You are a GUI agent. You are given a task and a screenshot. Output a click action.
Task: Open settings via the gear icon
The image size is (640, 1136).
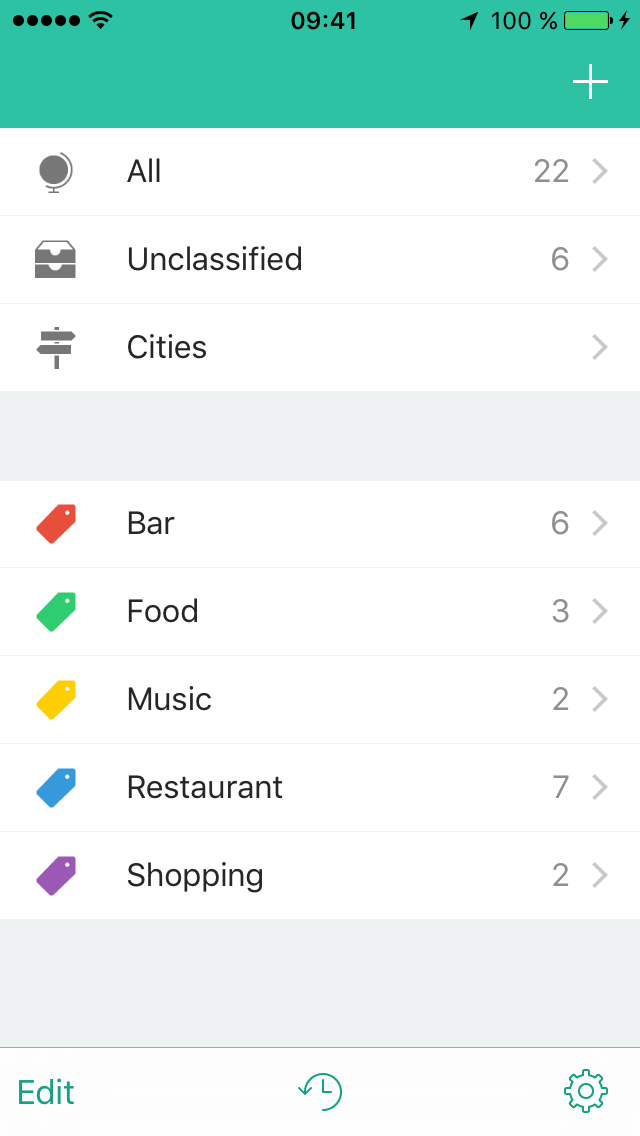point(586,1091)
